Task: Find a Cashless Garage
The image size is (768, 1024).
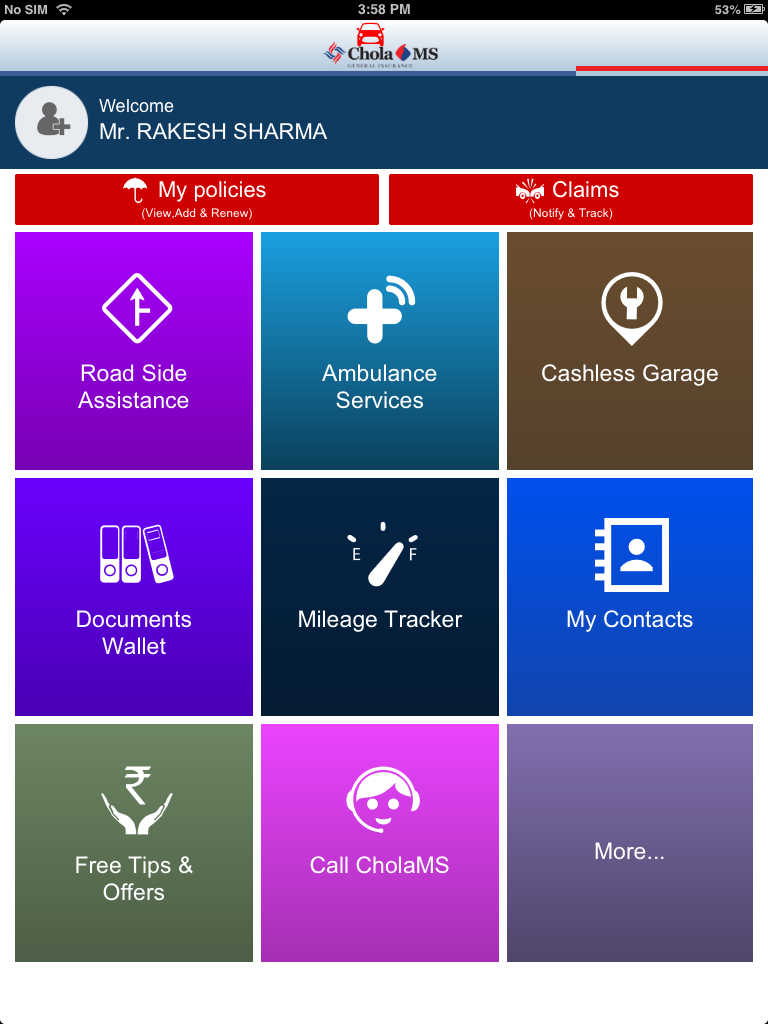Action: 630,351
